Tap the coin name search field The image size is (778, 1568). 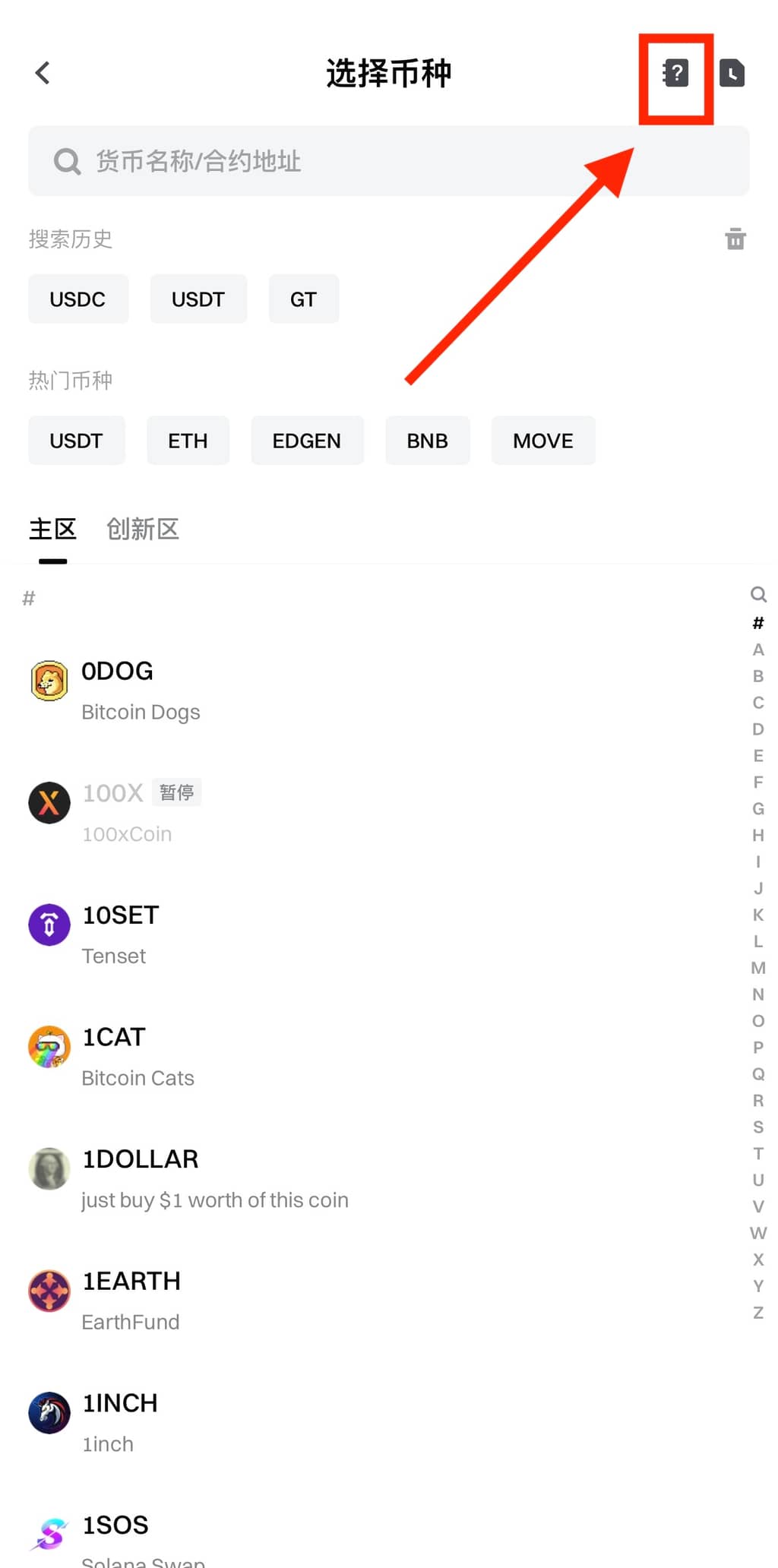coord(388,161)
